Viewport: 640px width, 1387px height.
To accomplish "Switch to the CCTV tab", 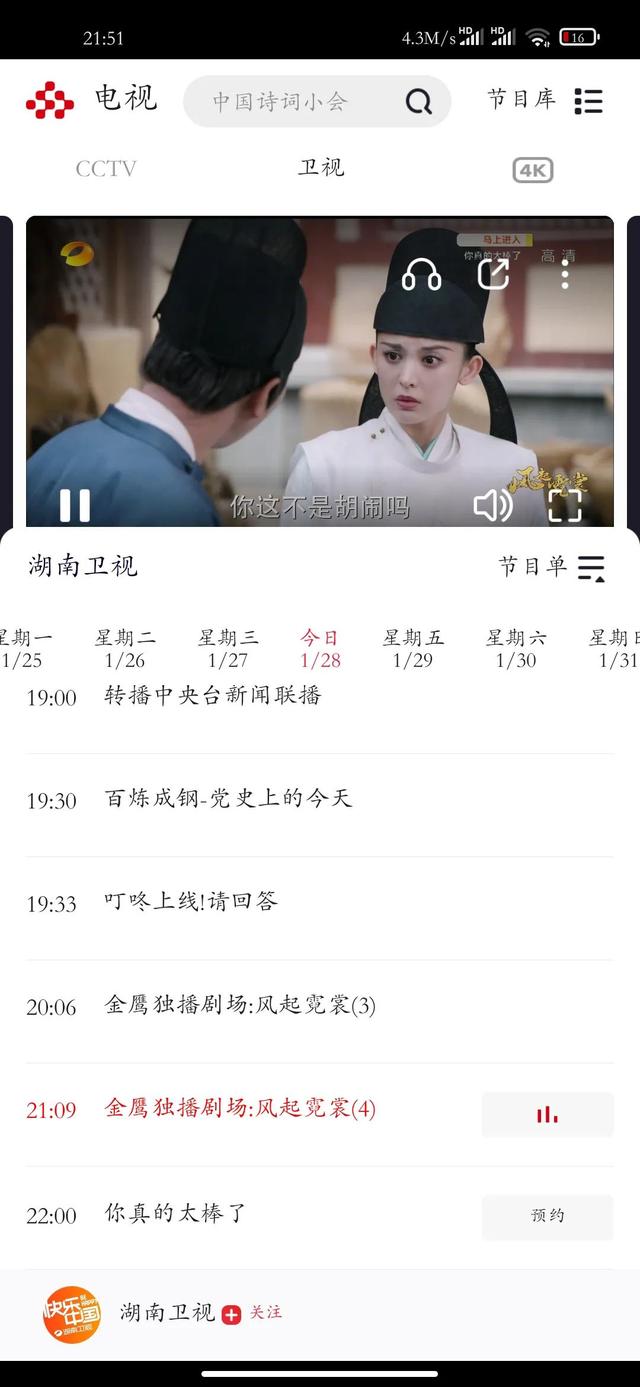I will tap(106, 169).
